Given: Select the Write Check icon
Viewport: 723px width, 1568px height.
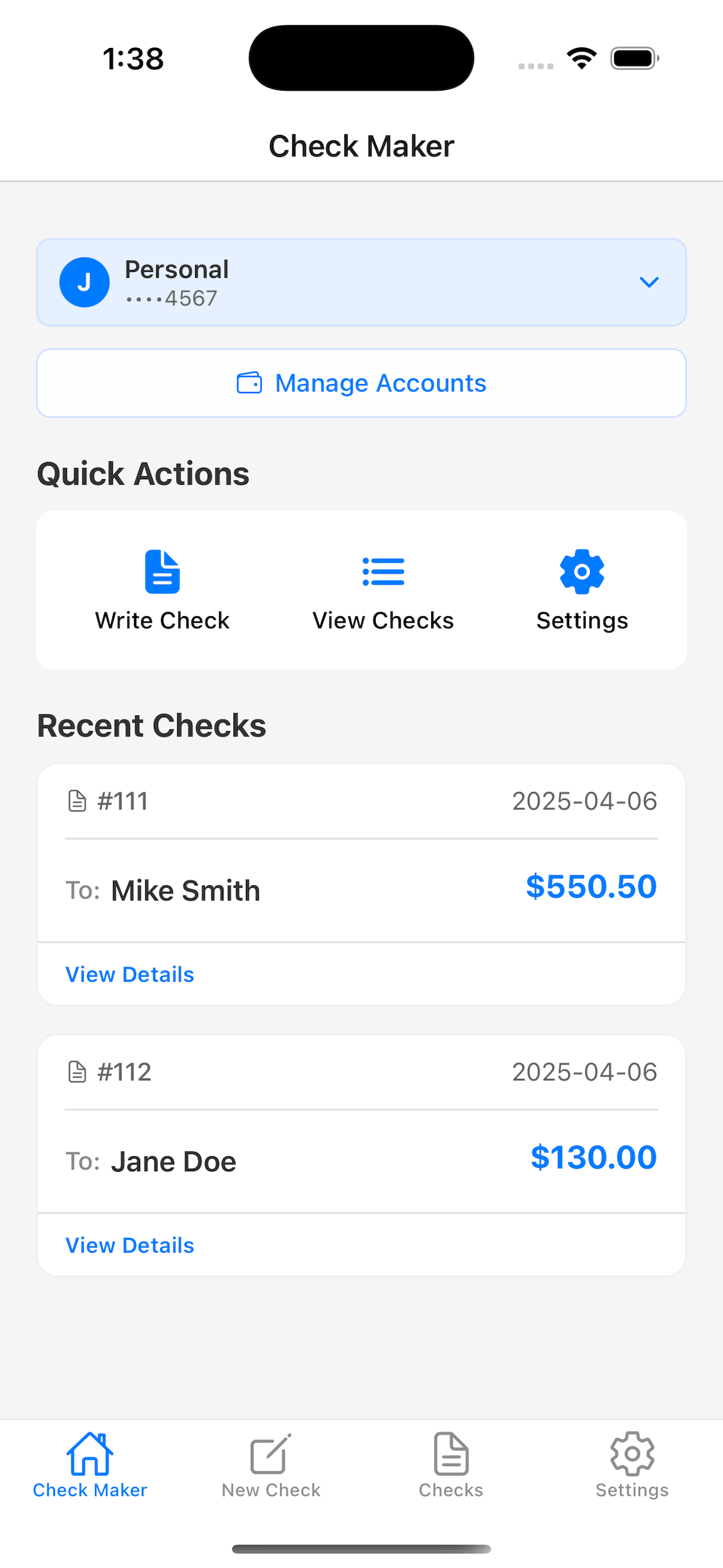Looking at the screenshot, I should (162, 572).
